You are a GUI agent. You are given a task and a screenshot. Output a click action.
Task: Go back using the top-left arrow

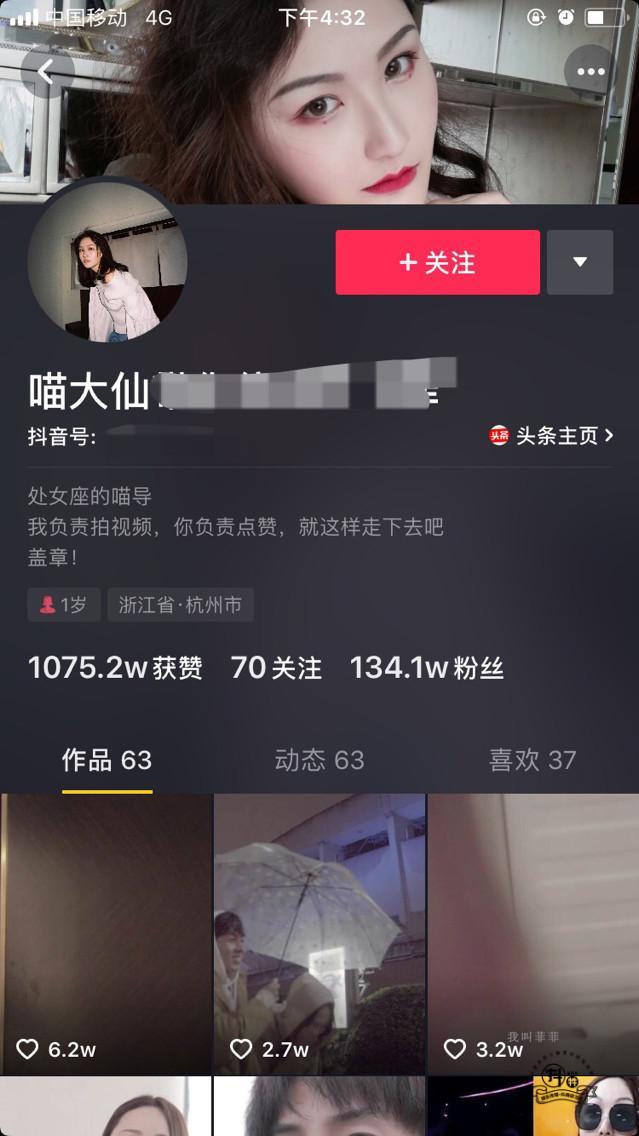pyautogui.click(x=47, y=71)
